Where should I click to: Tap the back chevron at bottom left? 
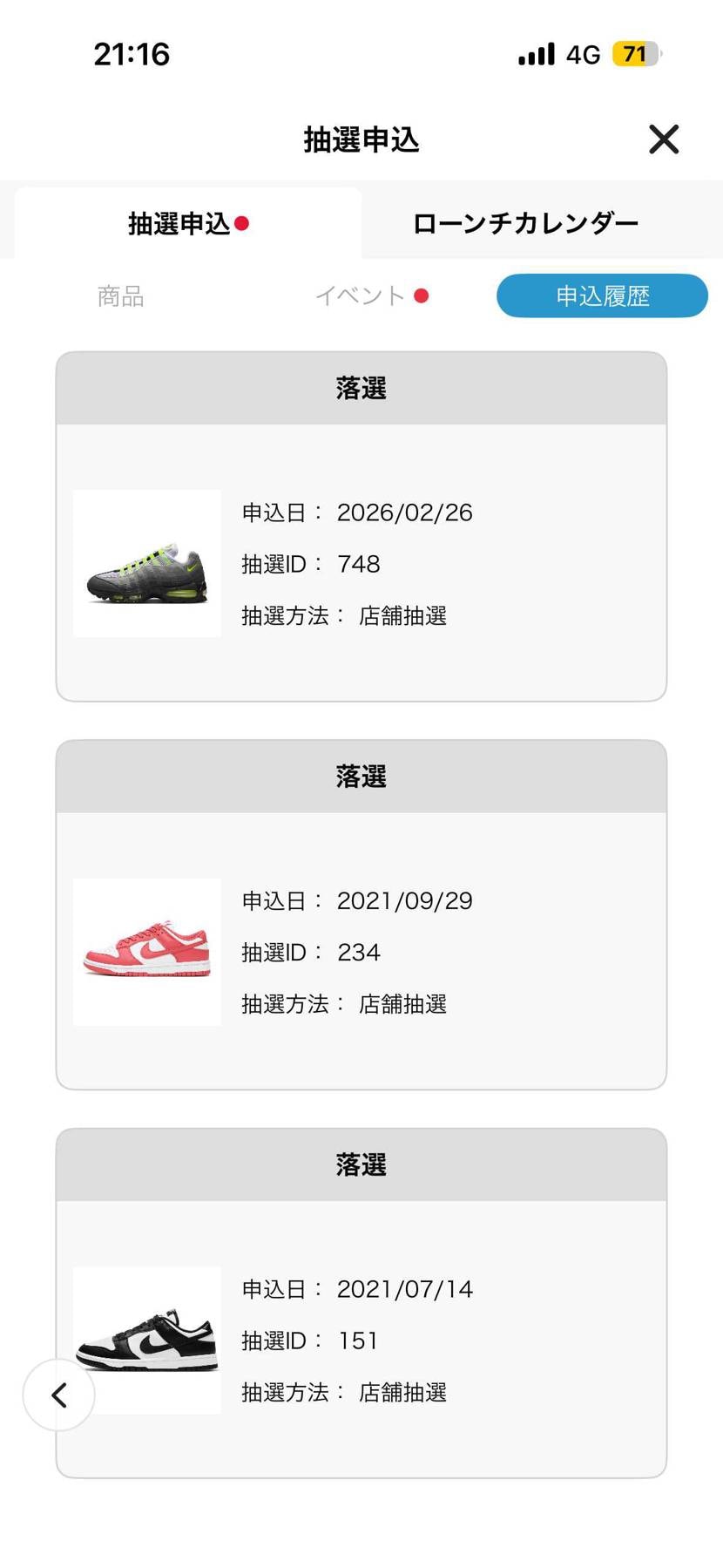(58, 1395)
